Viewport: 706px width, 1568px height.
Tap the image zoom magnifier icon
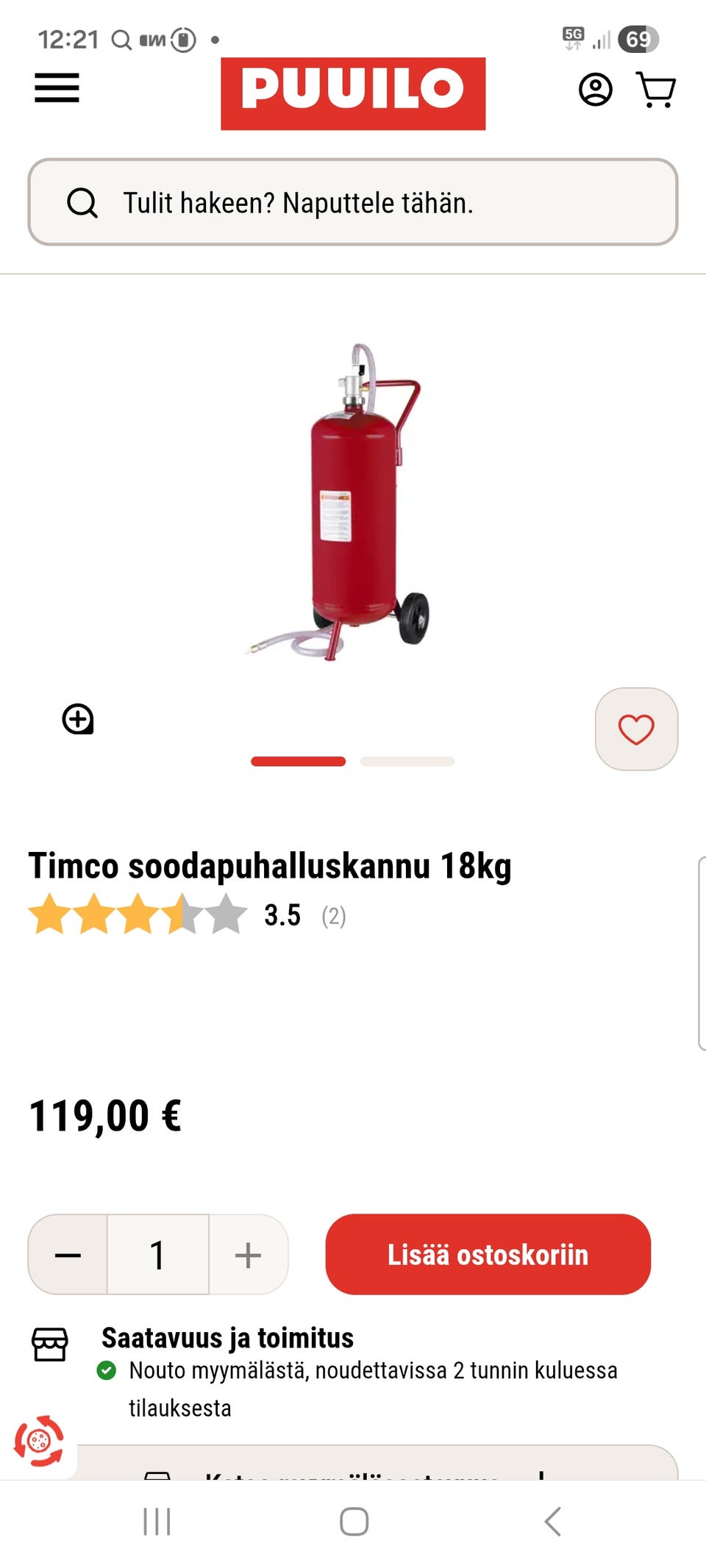pyautogui.click(x=77, y=719)
